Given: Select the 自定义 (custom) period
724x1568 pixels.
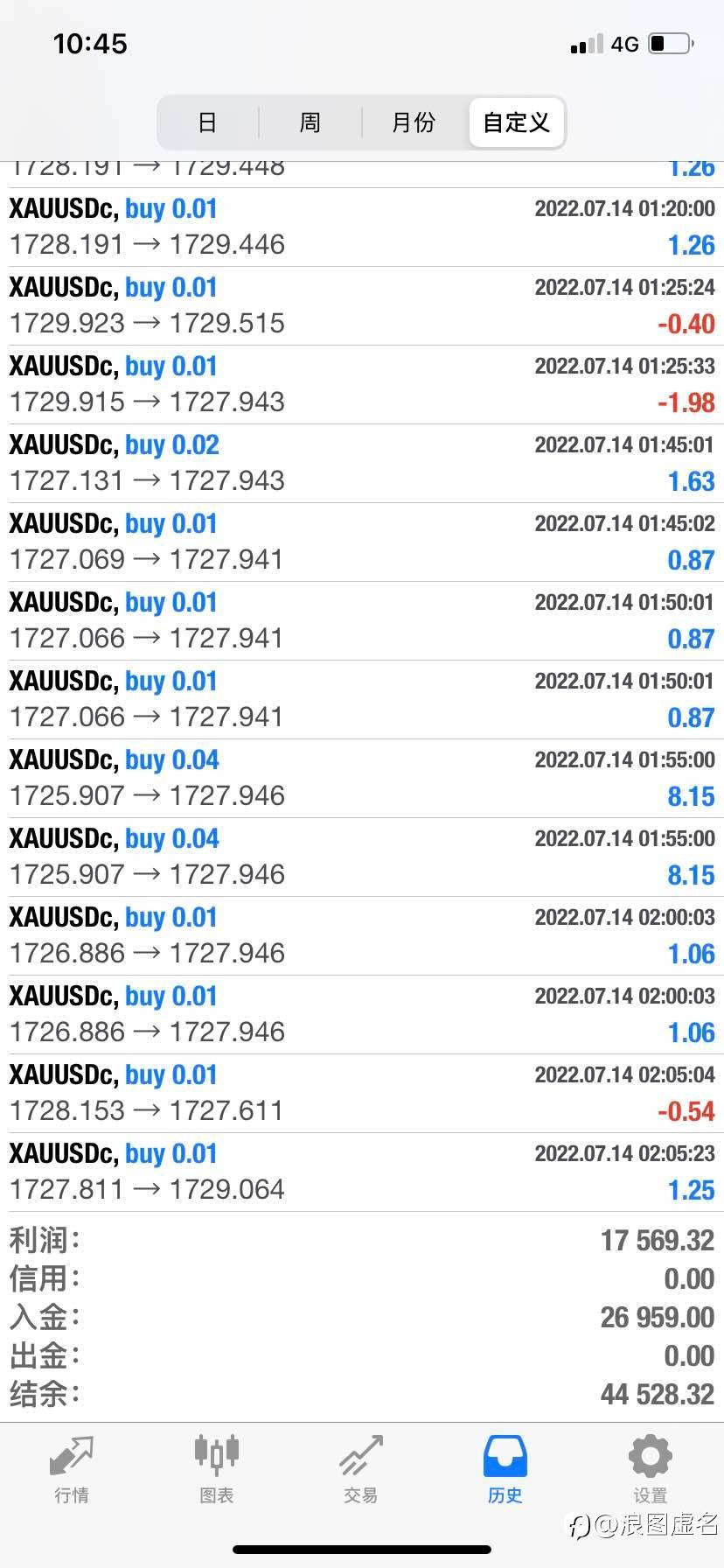Looking at the screenshot, I should pyautogui.click(x=516, y=122).
